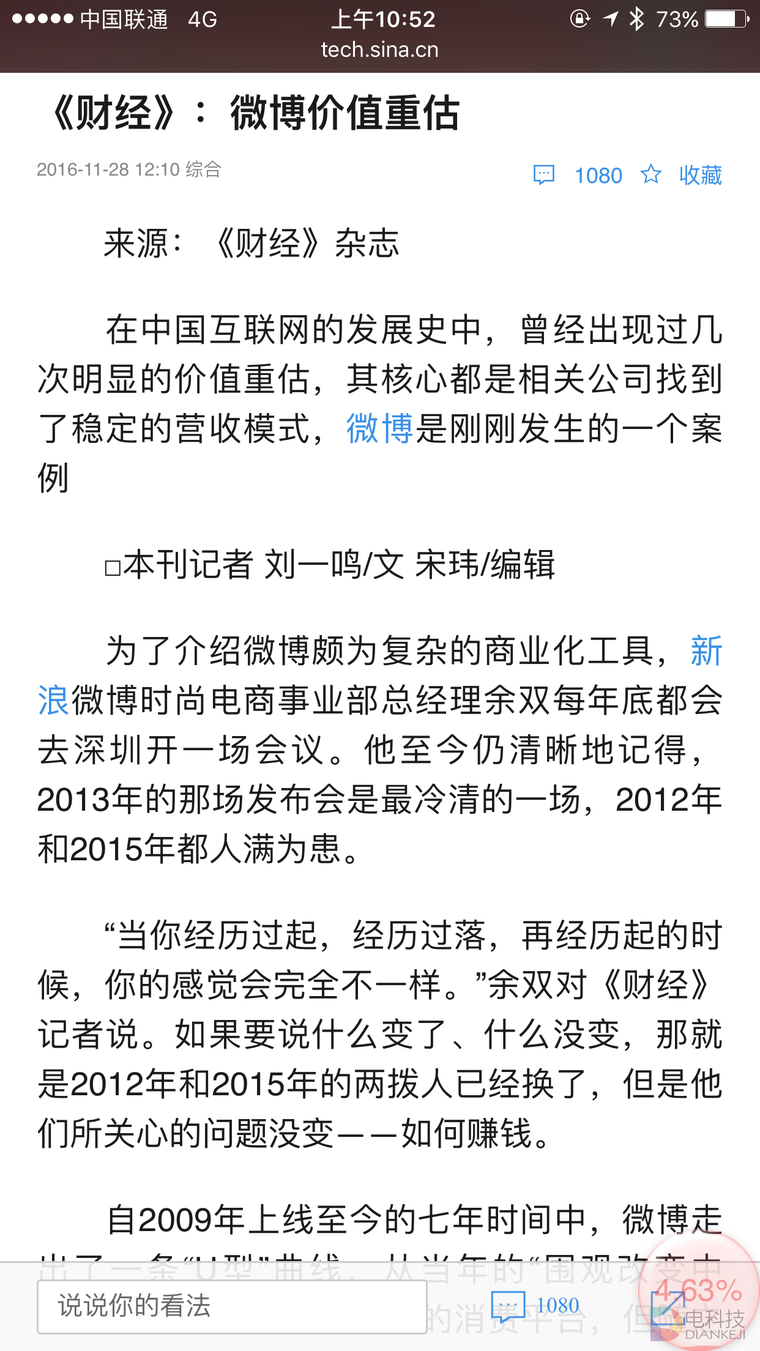
Task: Tap the 说说你的看法 comment field
Action: [x=232, y=1306]
